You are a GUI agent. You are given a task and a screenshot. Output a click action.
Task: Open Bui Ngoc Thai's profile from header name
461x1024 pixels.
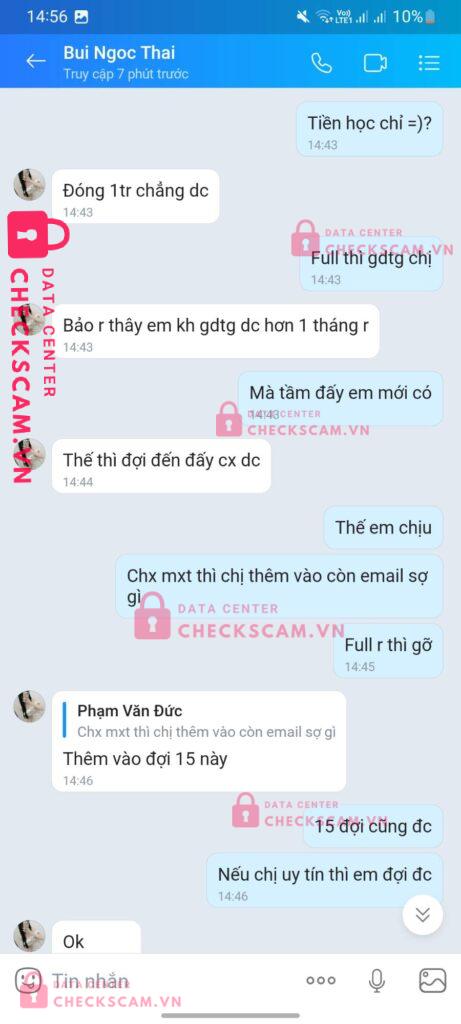119,52
